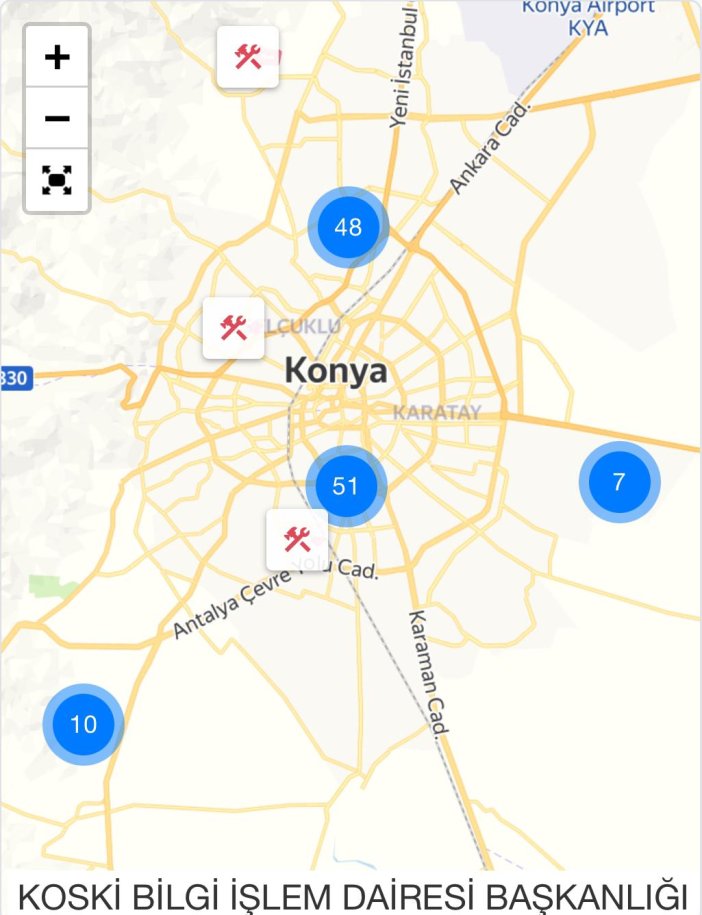Viewport: 702px width, 915px height.
Task: Zoom out of the map
Action: click(57, 118)
